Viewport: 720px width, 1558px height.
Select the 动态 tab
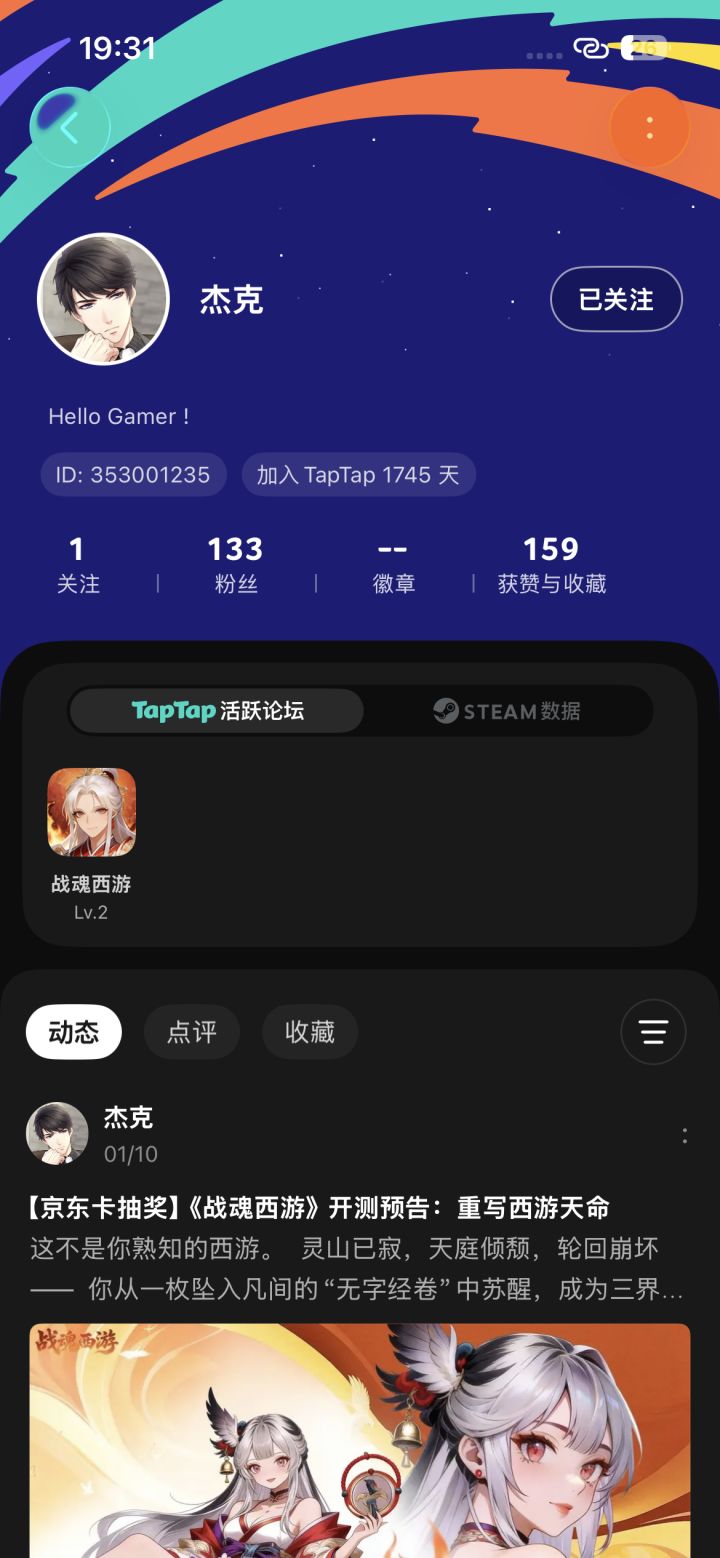[74, 1031]
